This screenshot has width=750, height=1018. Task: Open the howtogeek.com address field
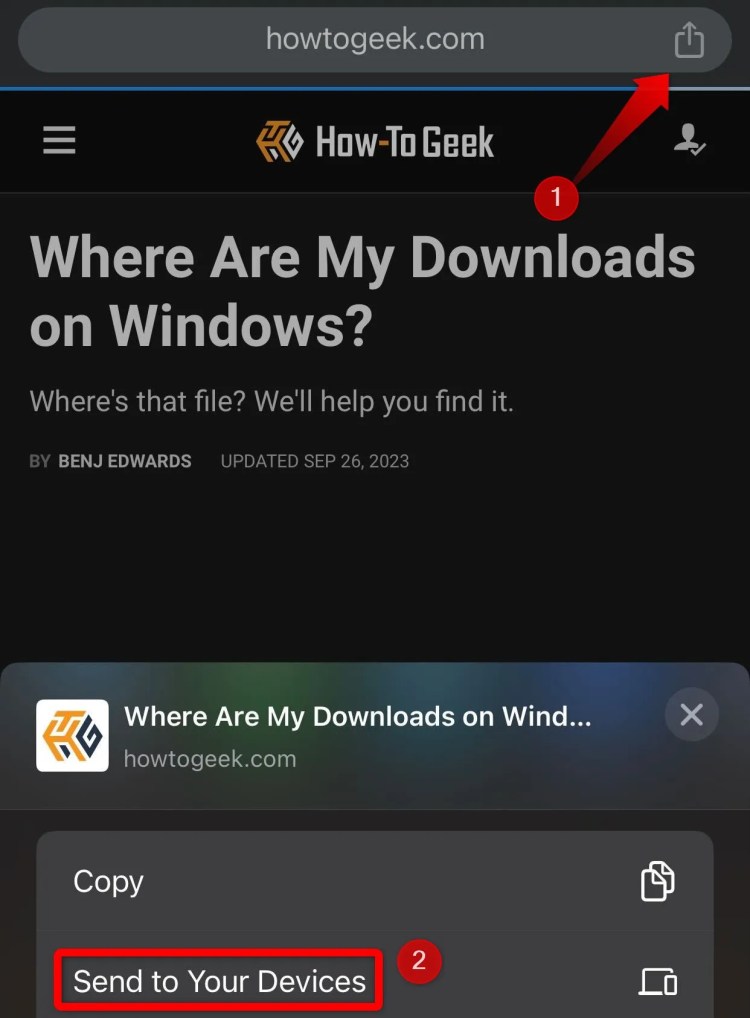[375, 40]
